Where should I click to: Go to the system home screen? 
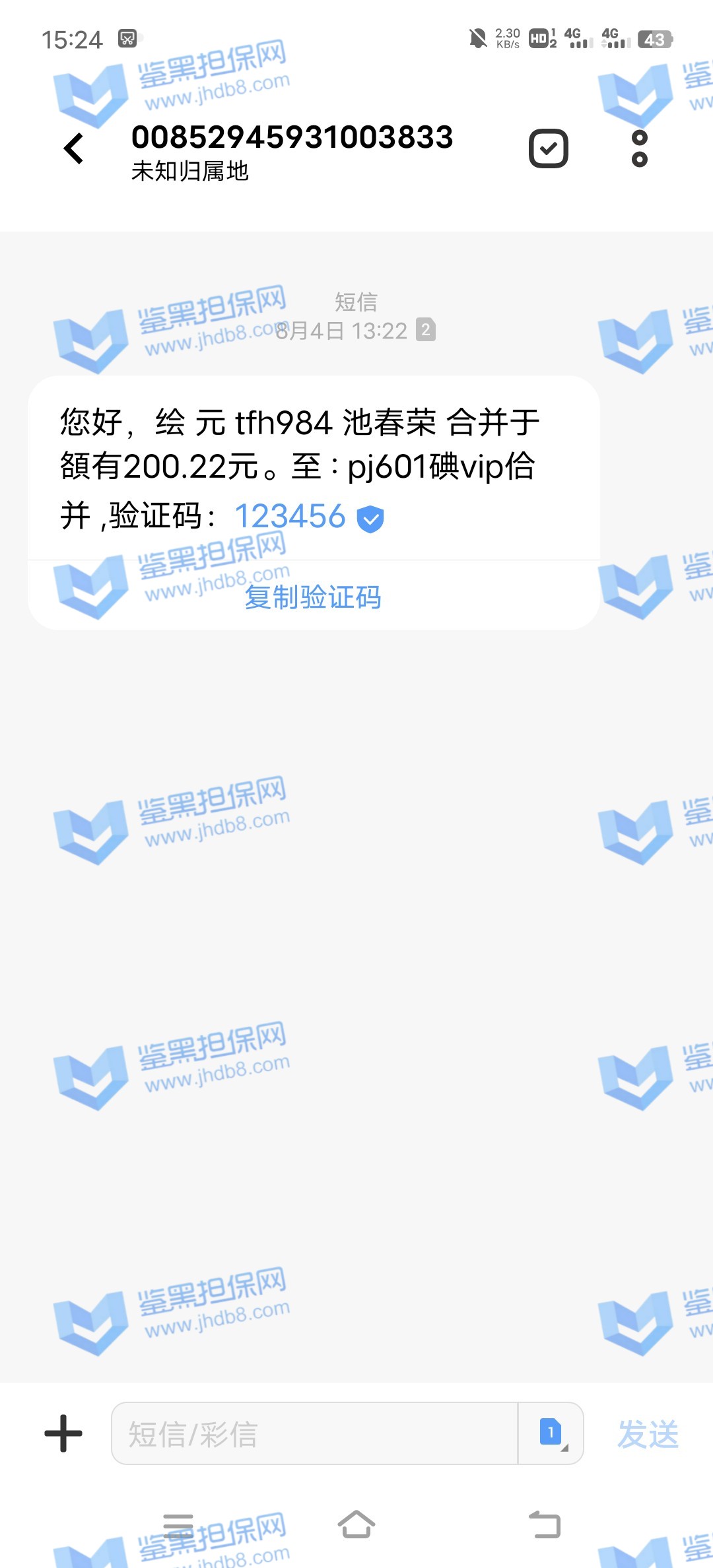[x=356, y=1524]
